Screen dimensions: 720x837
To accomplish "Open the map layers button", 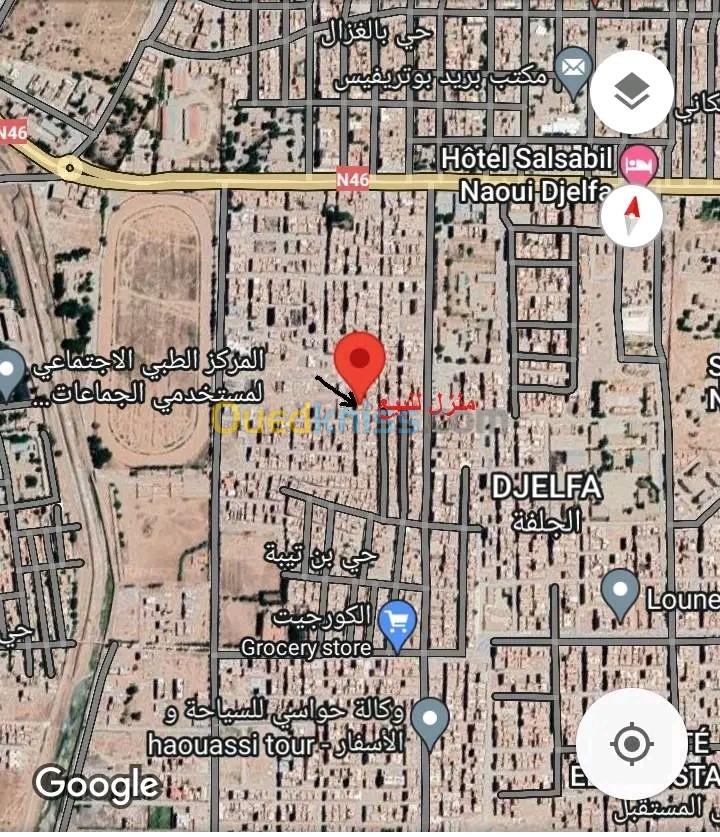I will point(631,92).
